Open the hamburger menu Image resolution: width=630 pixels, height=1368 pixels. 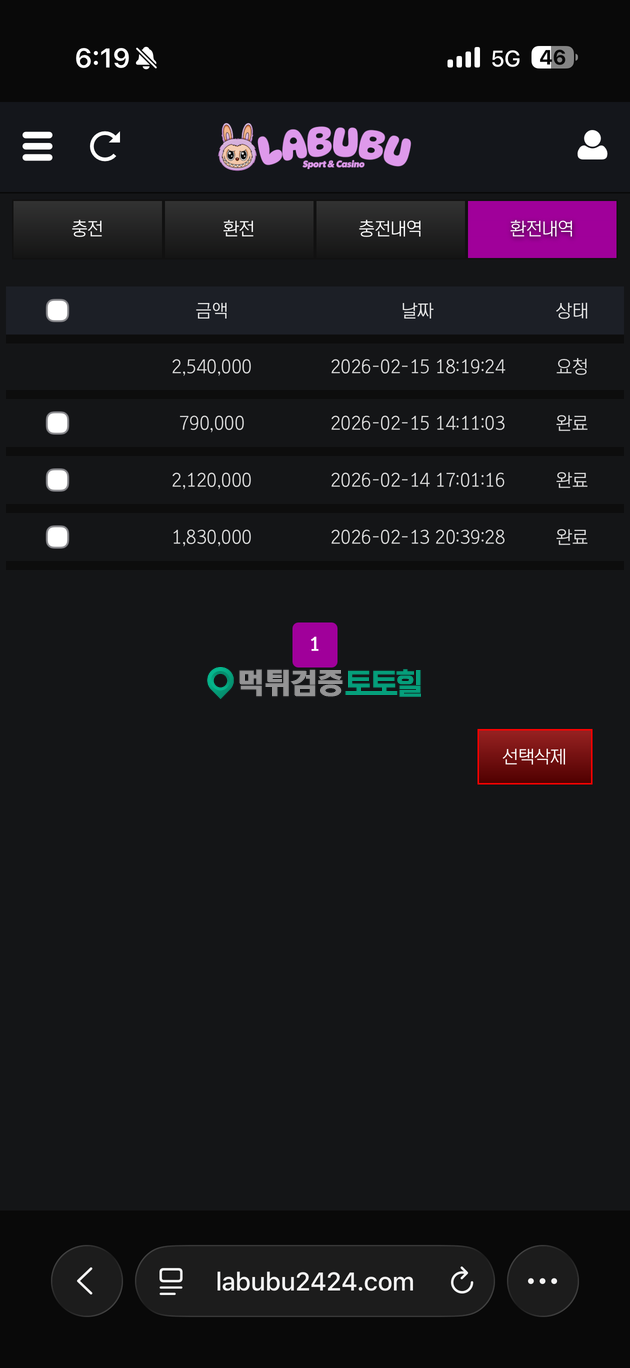[x=37, y=147]
